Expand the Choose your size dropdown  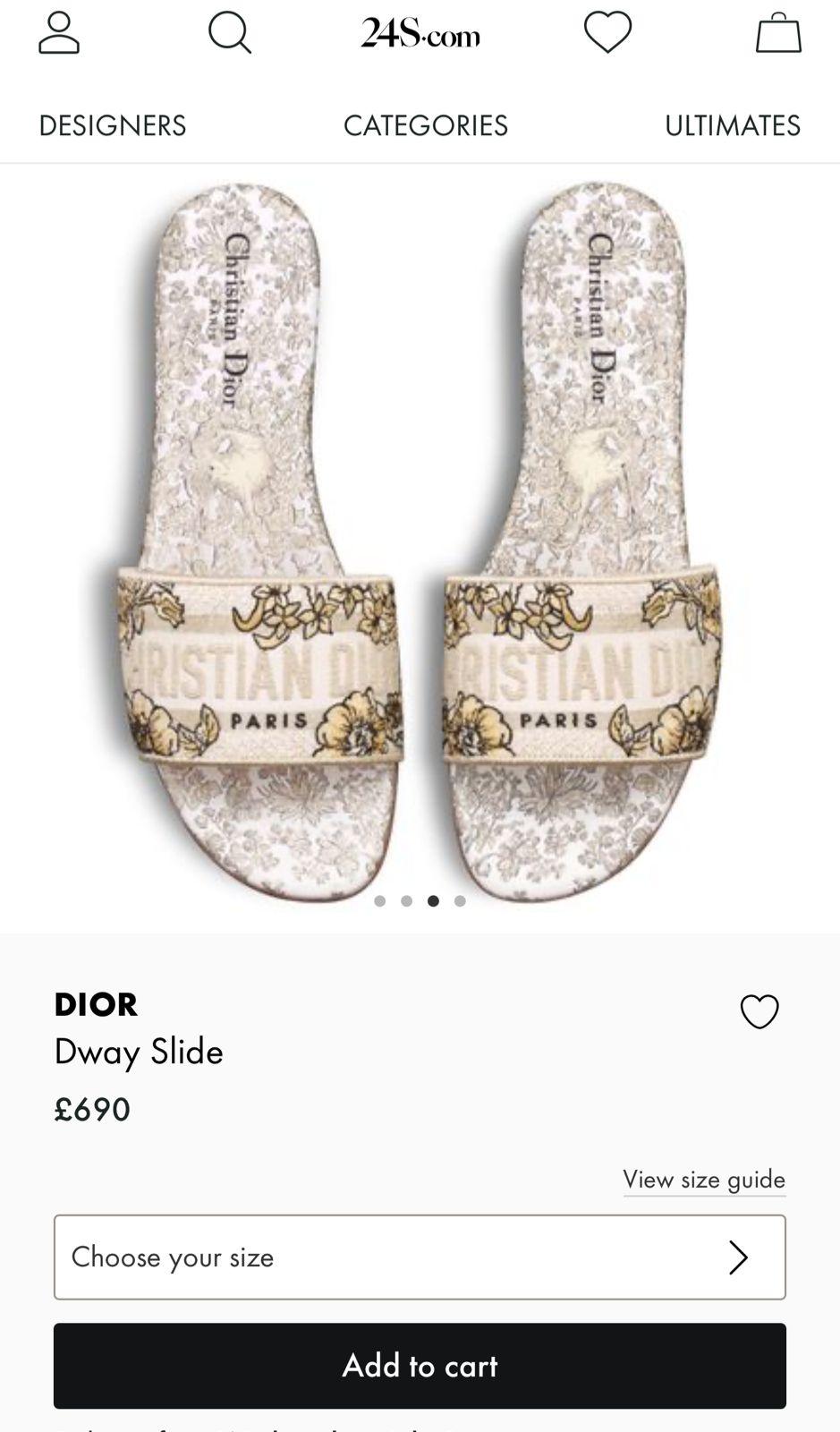tap(420, 1257)
